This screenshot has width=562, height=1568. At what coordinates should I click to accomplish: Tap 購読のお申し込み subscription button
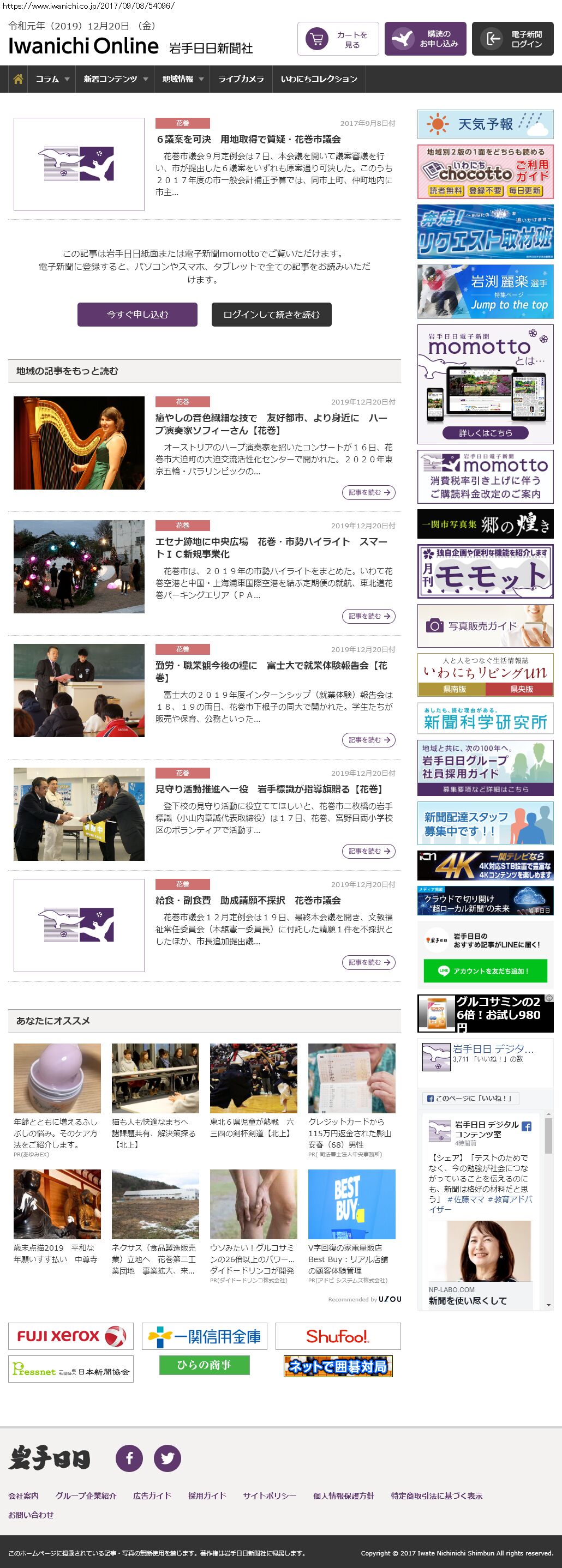(x=426, y=40)
